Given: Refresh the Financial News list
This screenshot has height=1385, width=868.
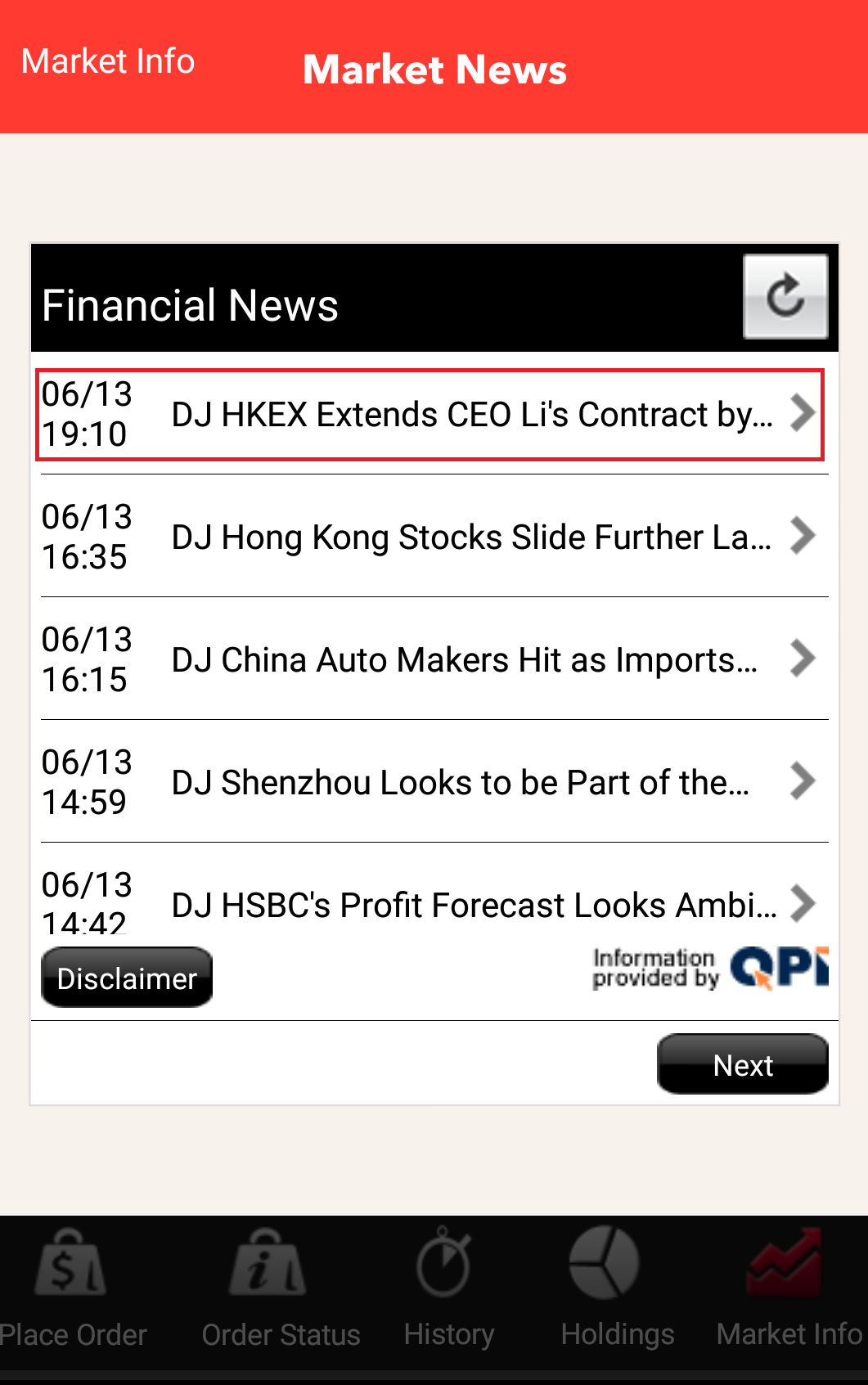Looking at the screenshot, I should [x=785, y=296].
